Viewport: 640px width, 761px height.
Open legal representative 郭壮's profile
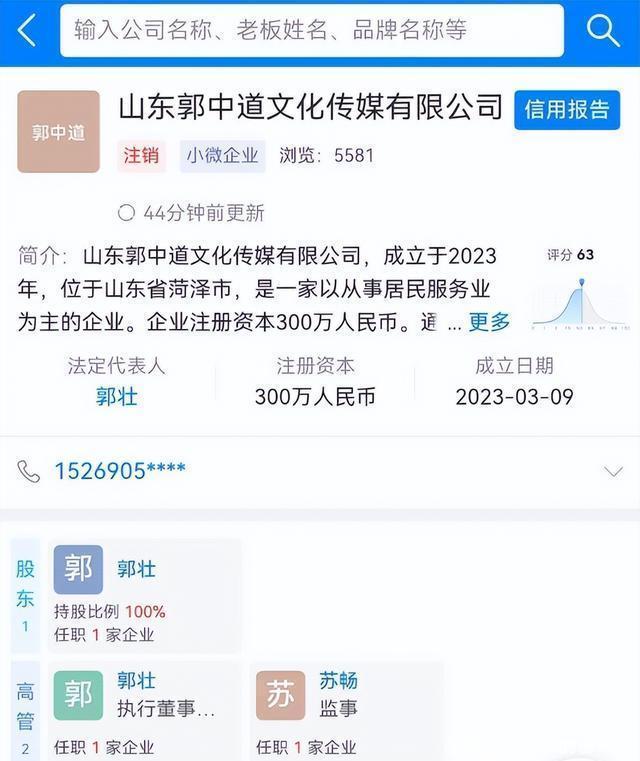point(117,397)
